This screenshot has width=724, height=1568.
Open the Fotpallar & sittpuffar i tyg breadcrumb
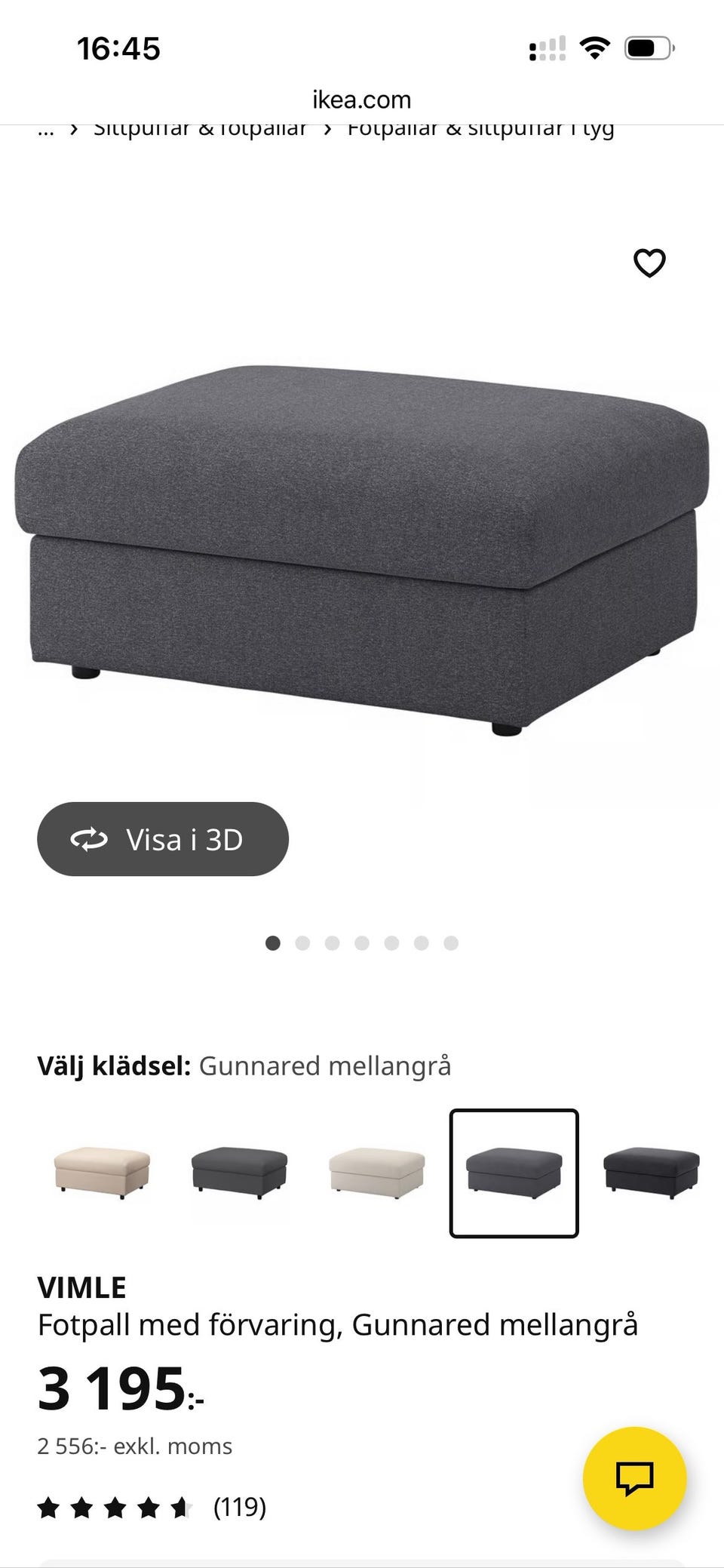(x=481, y=130)
